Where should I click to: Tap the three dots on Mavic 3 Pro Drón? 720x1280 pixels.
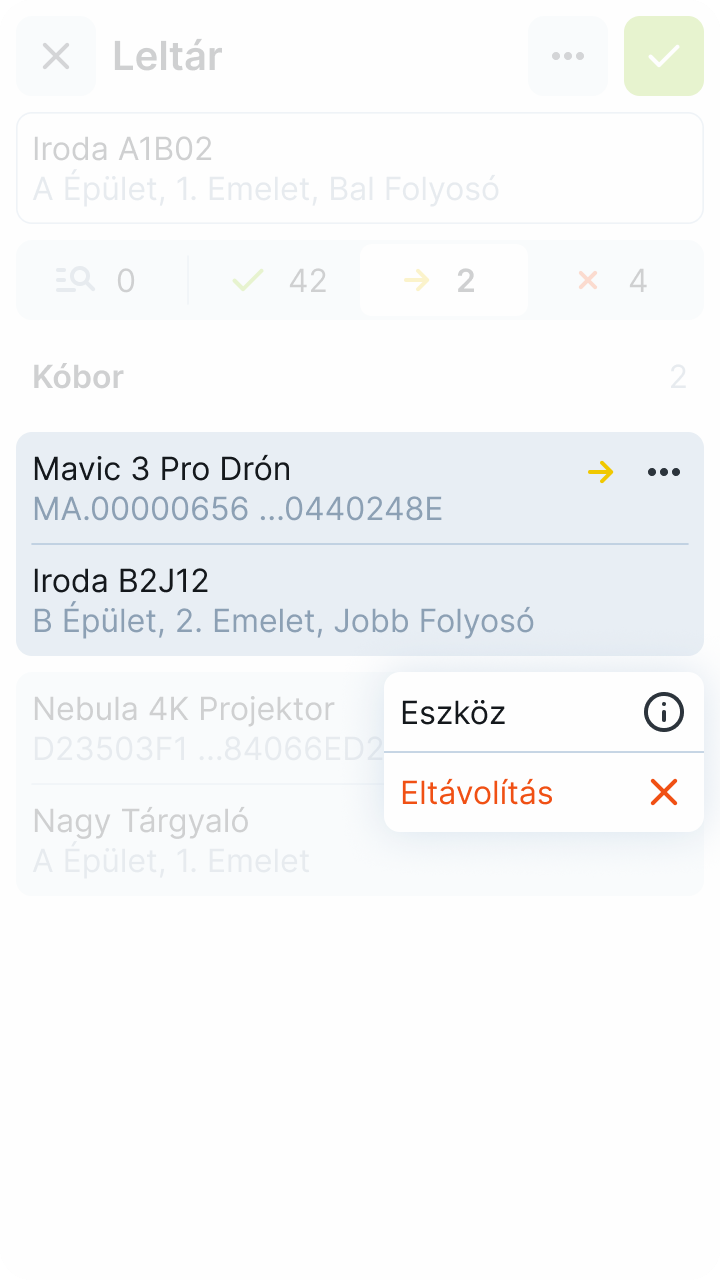pyautogui.click(x=664, y=472)
